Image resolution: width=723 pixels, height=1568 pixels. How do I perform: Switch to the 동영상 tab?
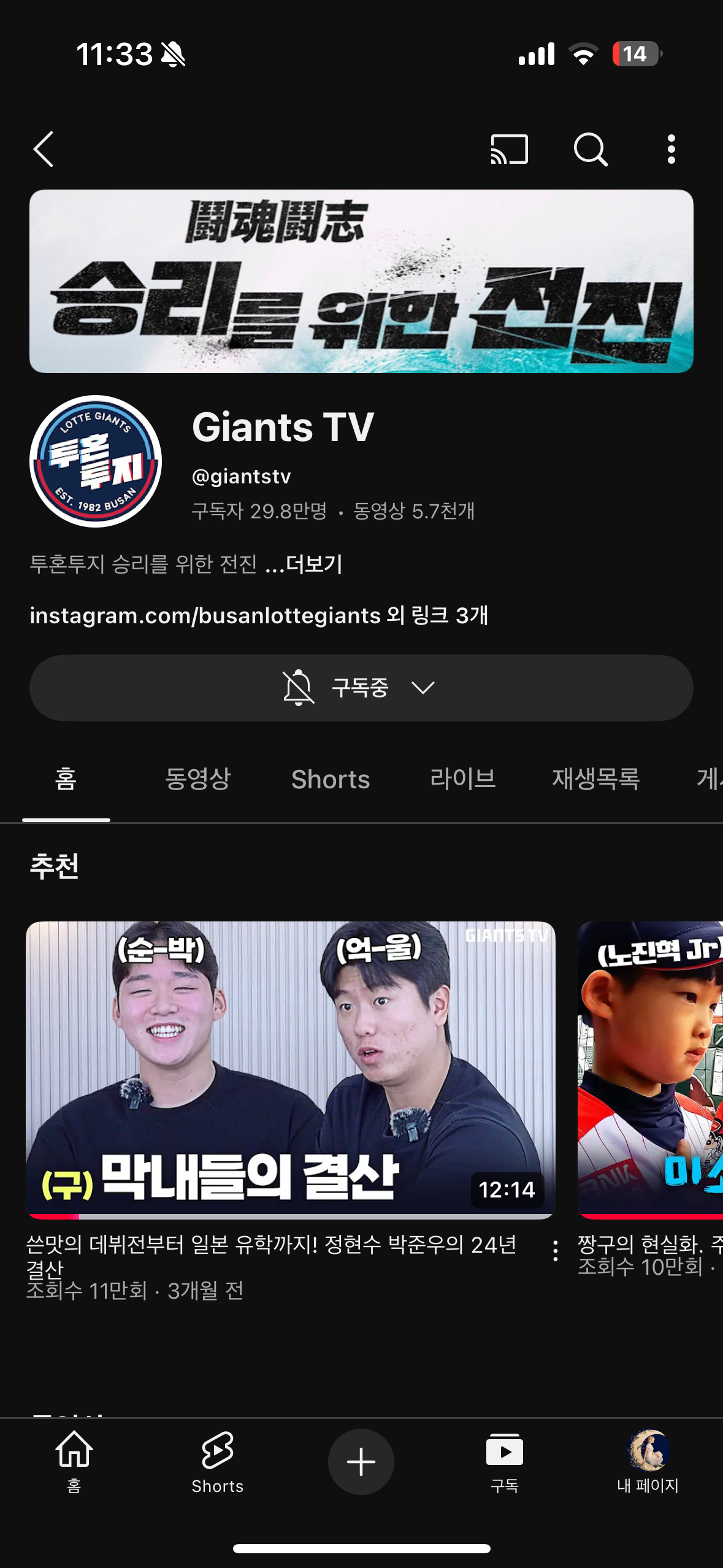197,779
